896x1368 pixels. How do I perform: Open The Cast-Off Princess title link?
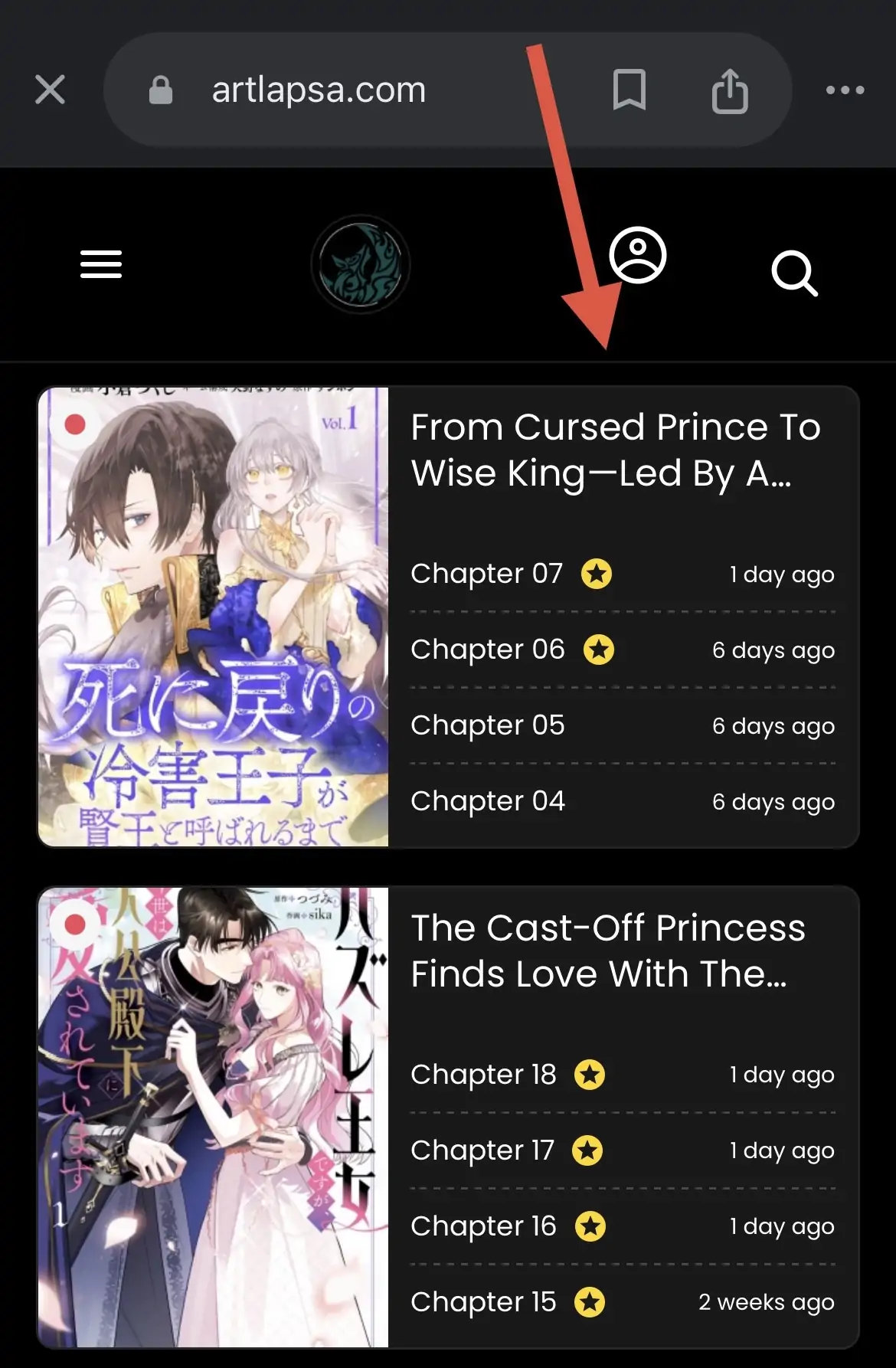coord(607,951)
